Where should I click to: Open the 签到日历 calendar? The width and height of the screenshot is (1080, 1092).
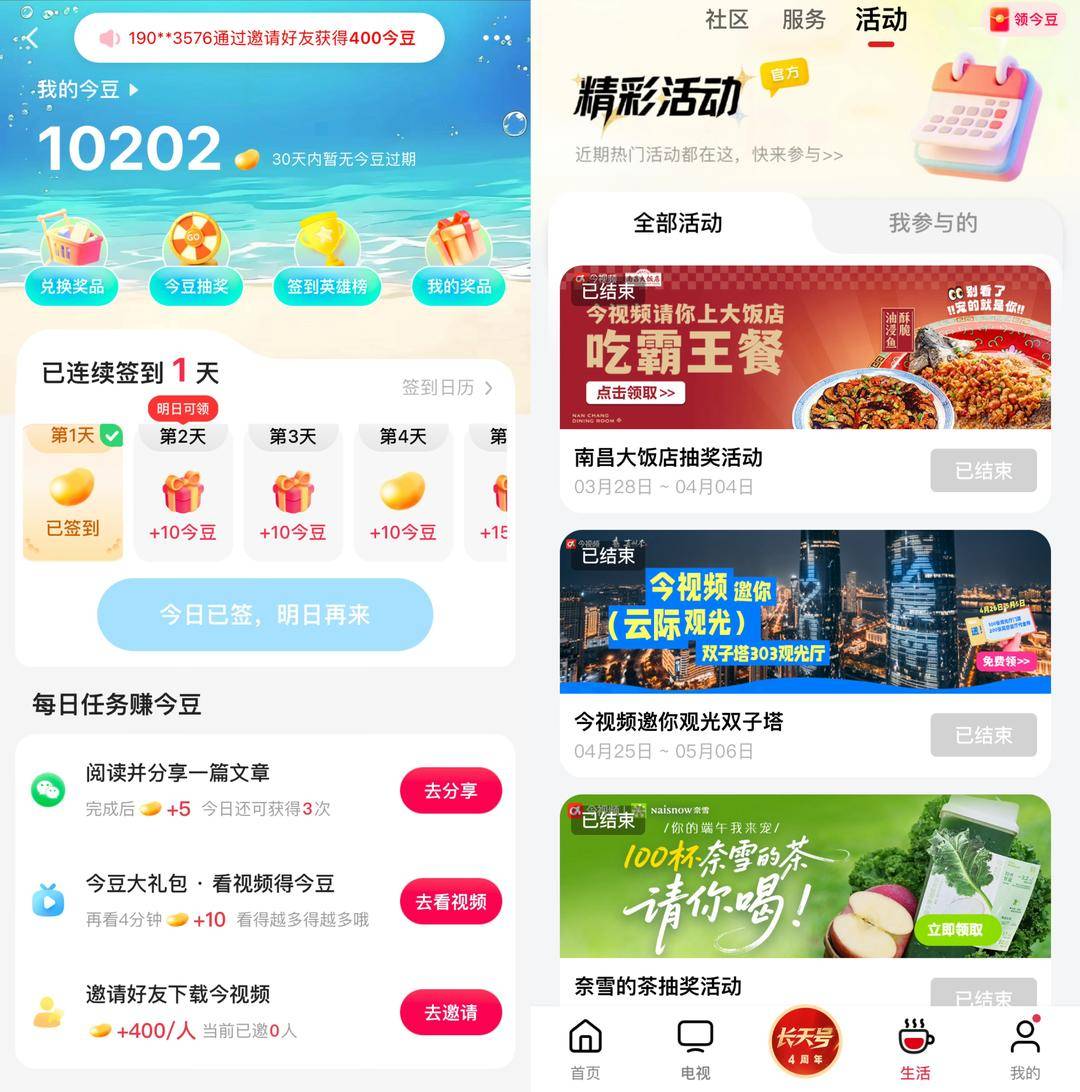click(x=447, y=387)
